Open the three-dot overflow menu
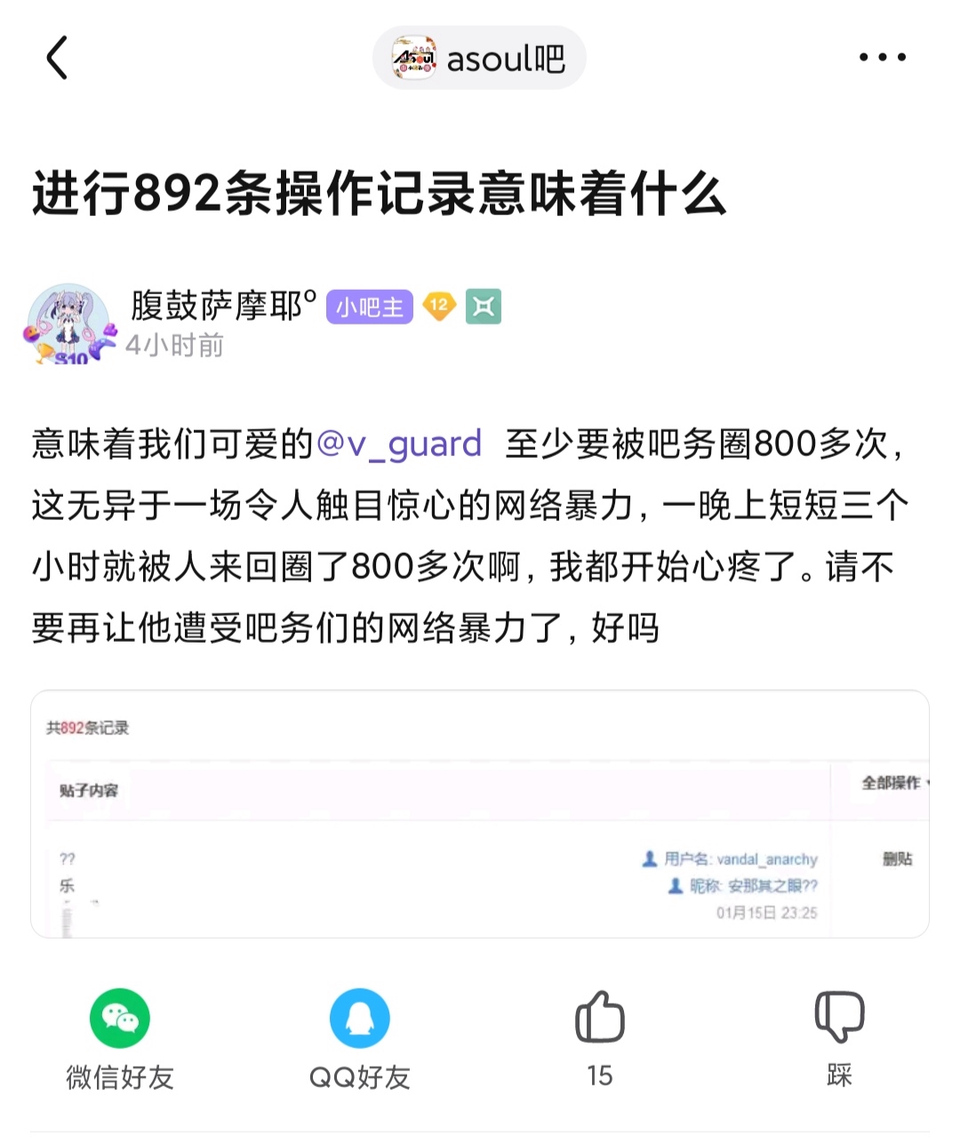The width and height of the screenshot is (960, 1144). (883, 58)
